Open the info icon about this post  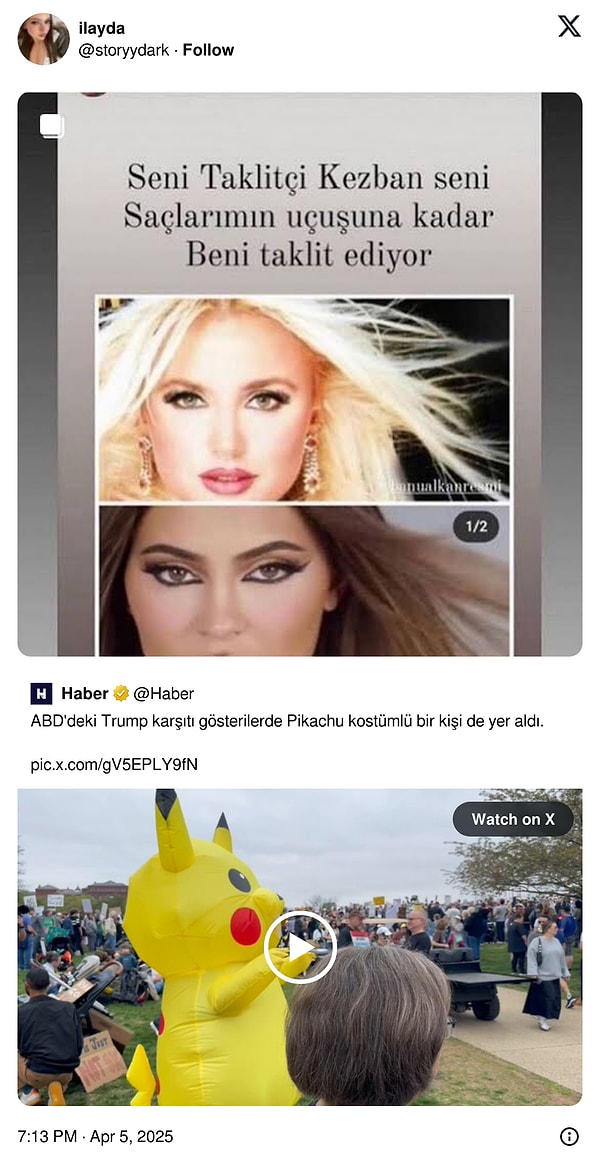click(x=569, y=1136)
